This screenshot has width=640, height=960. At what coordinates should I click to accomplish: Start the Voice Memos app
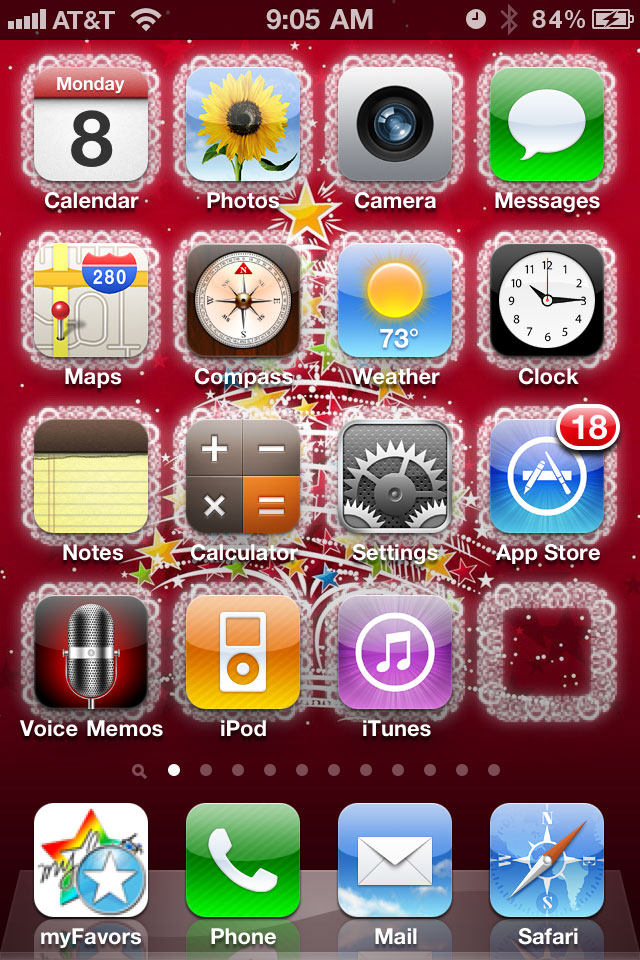coord(91,652)
